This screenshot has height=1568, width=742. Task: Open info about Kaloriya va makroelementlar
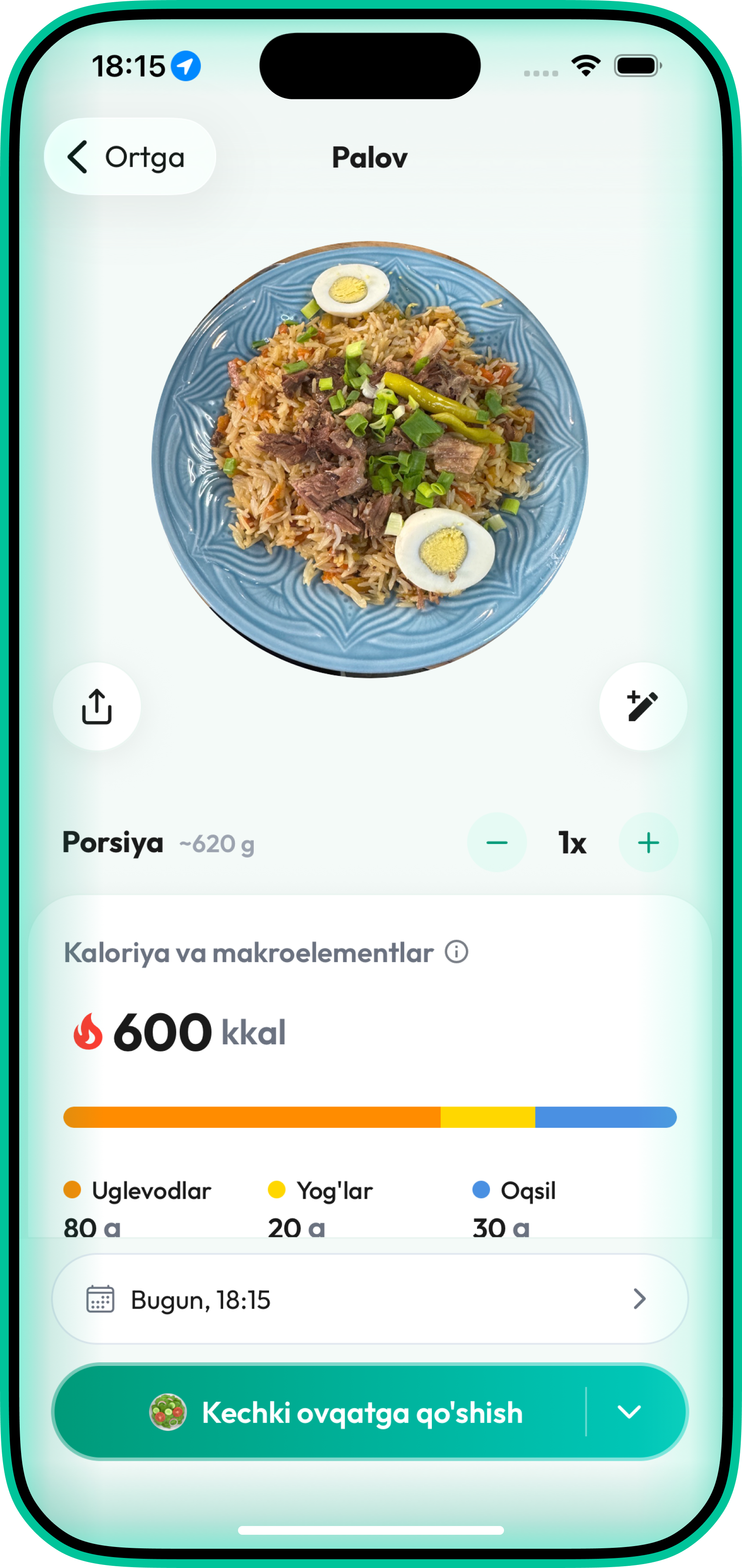point(456,952)
